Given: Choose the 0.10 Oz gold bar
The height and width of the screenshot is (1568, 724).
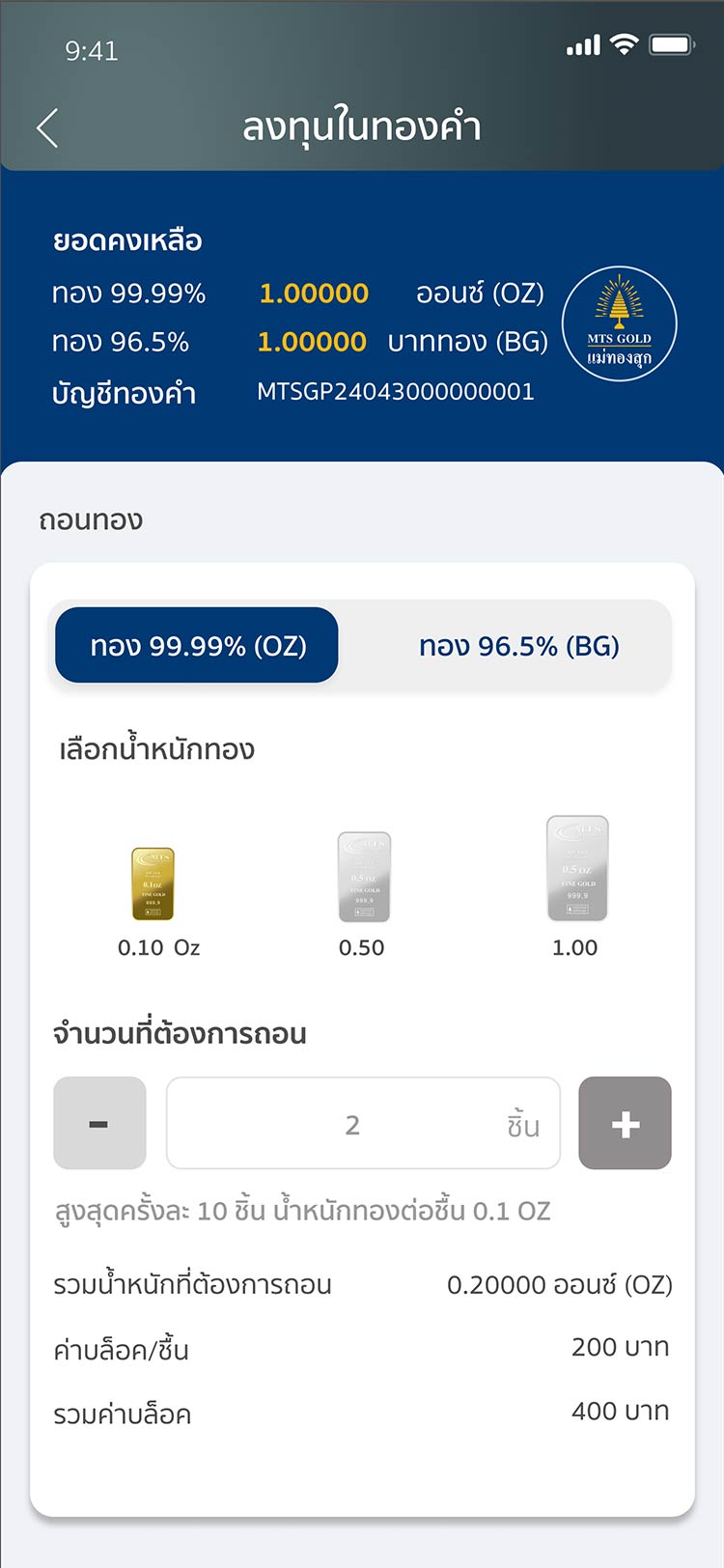Looking at the screenshot, I should [153, 884].
